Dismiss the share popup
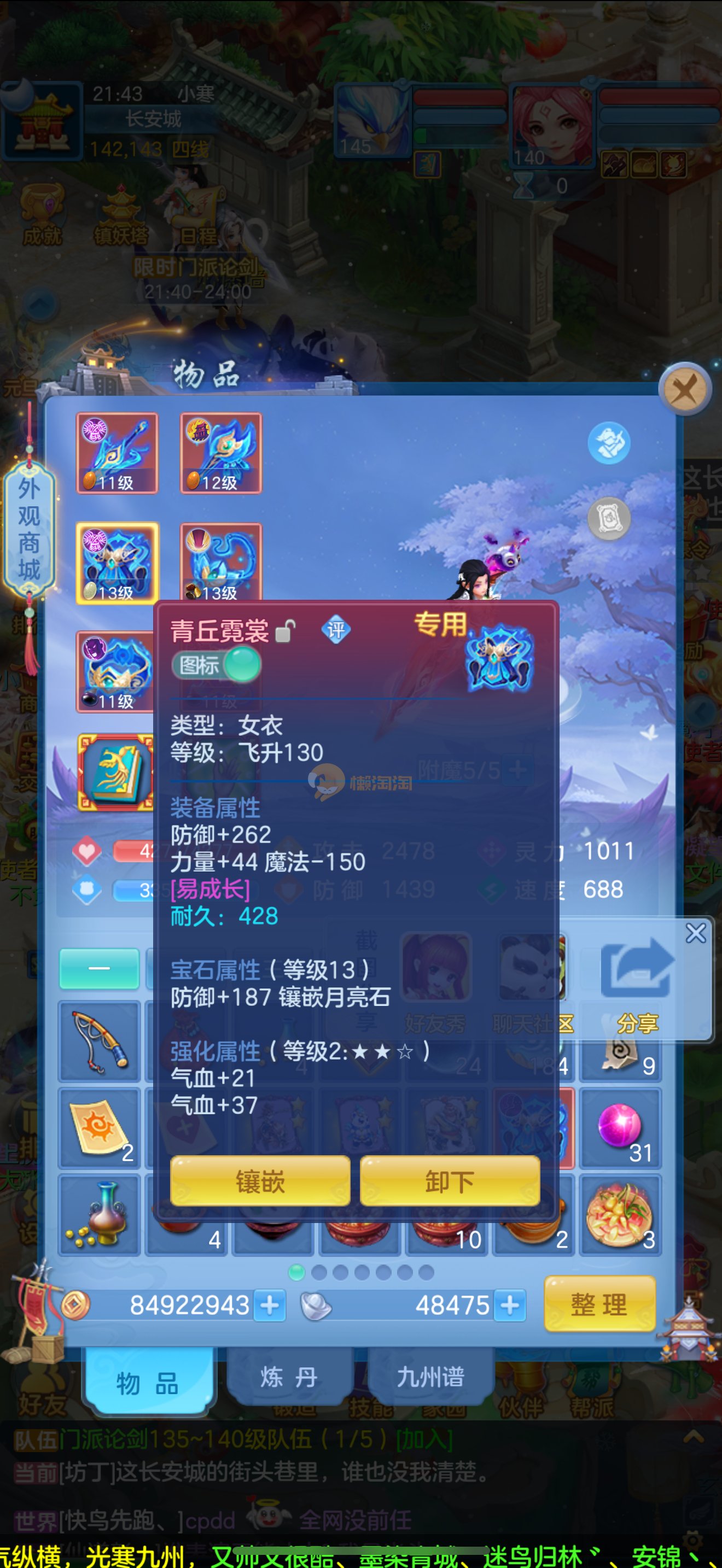This screenshot has width=722, height=1568. (696, 933)
